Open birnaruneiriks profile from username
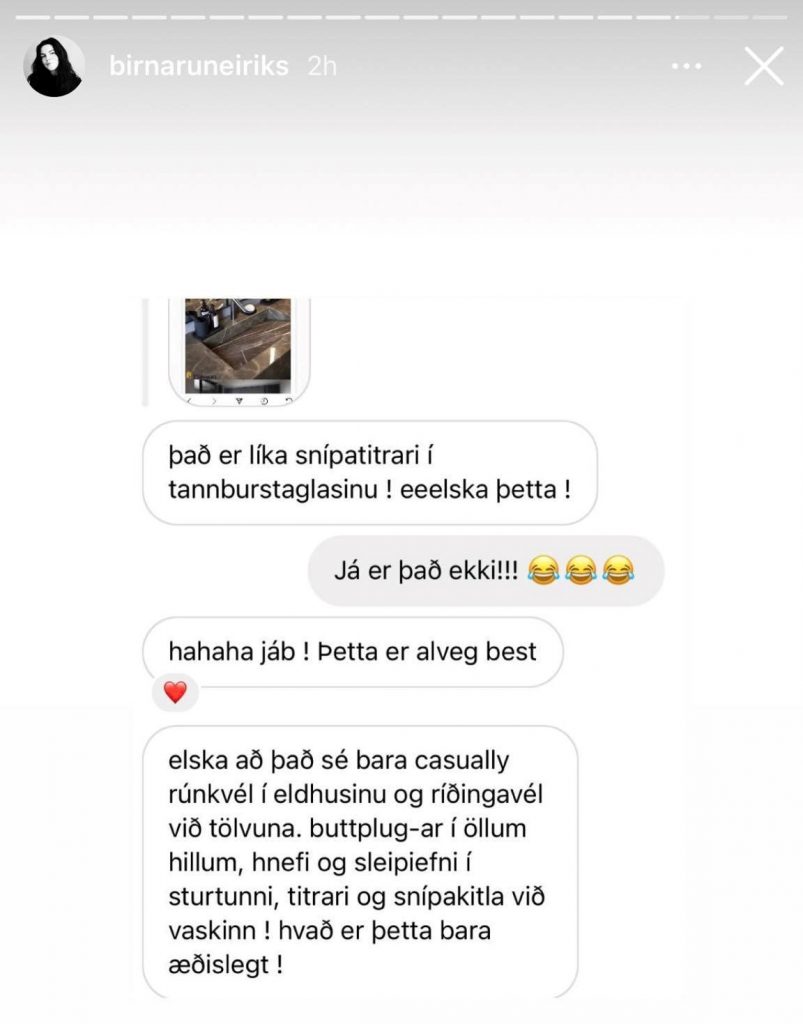The image size is (803, 1024). (198, 67)
